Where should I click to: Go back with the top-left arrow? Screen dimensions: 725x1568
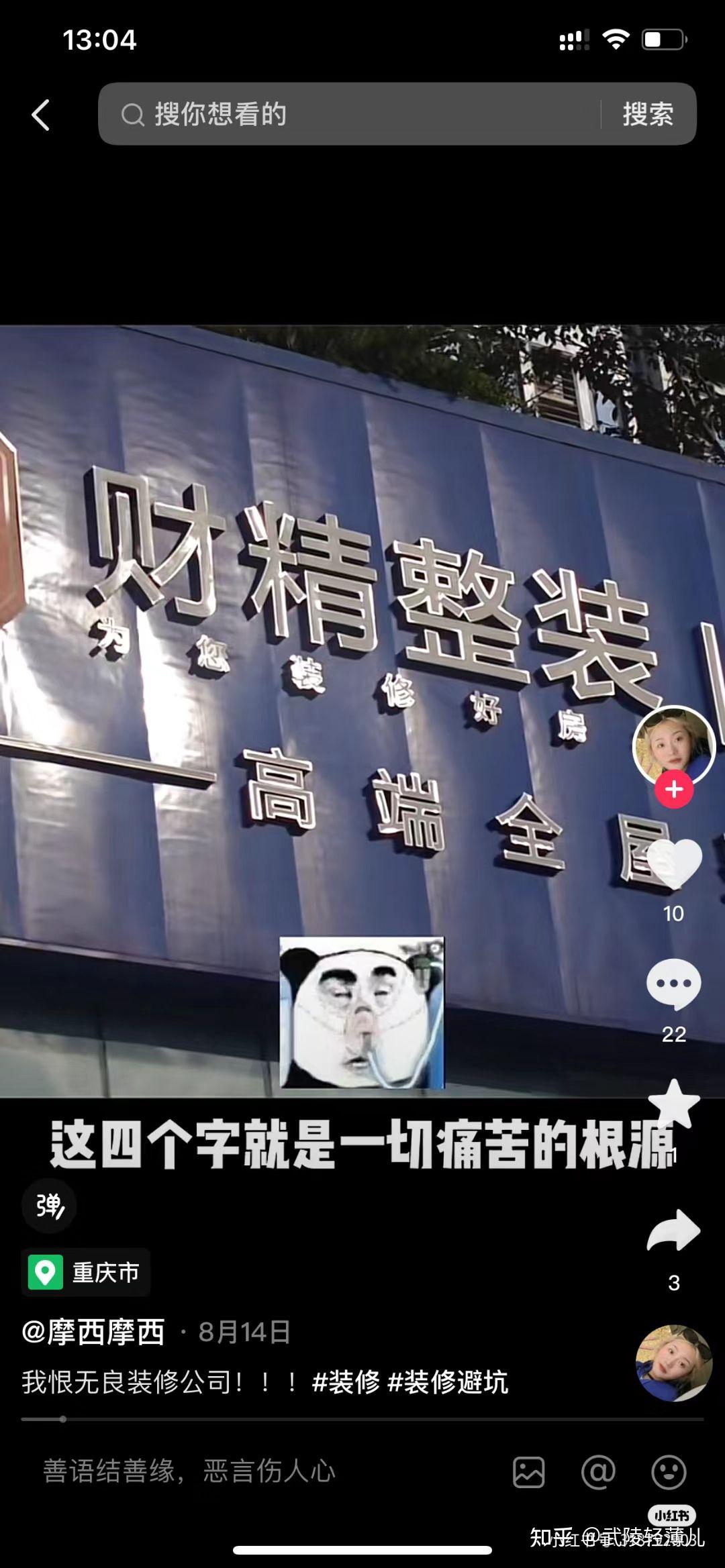tap(41, 115)
